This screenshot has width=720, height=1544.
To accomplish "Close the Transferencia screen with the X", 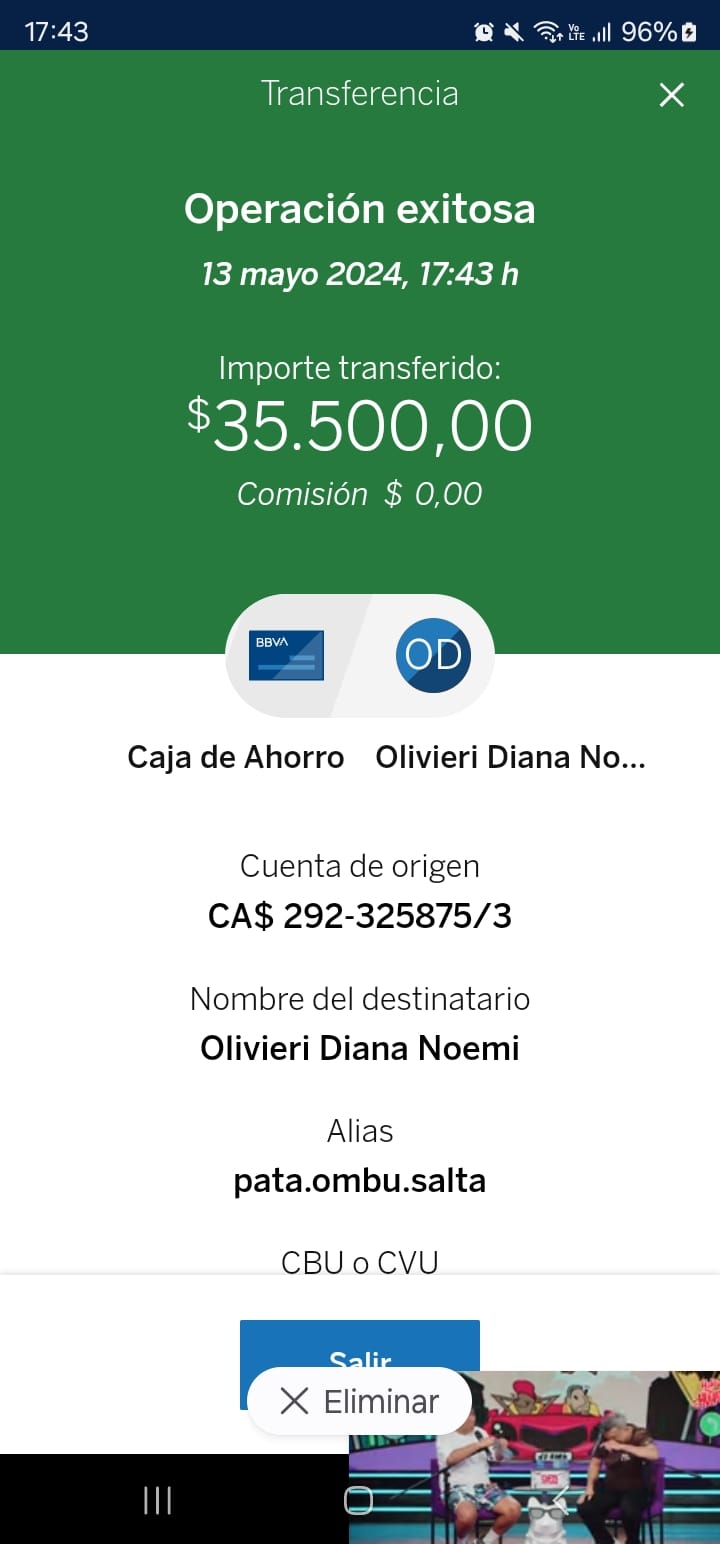I will click(x=671, y=95).
